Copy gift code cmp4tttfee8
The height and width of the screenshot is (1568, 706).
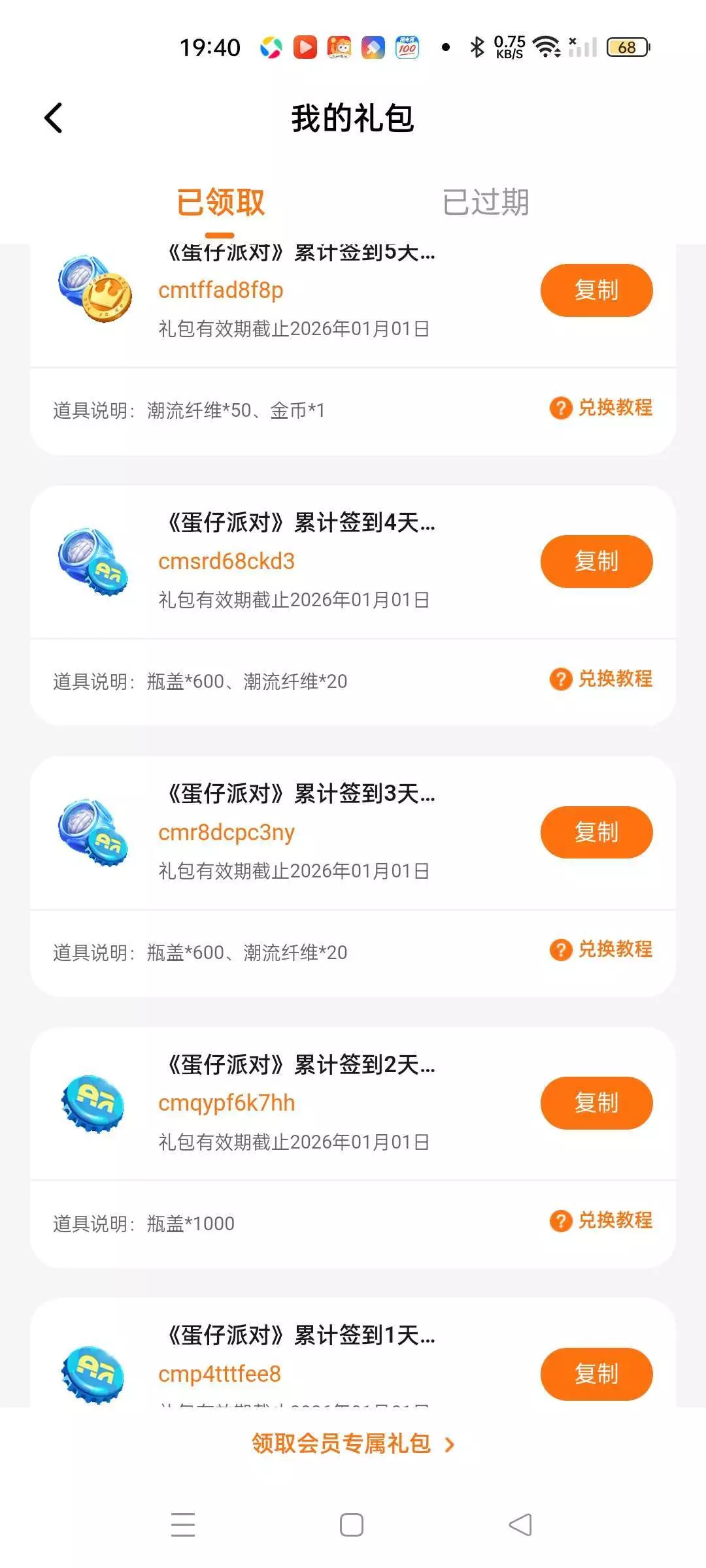click(x=596, y=1373)
